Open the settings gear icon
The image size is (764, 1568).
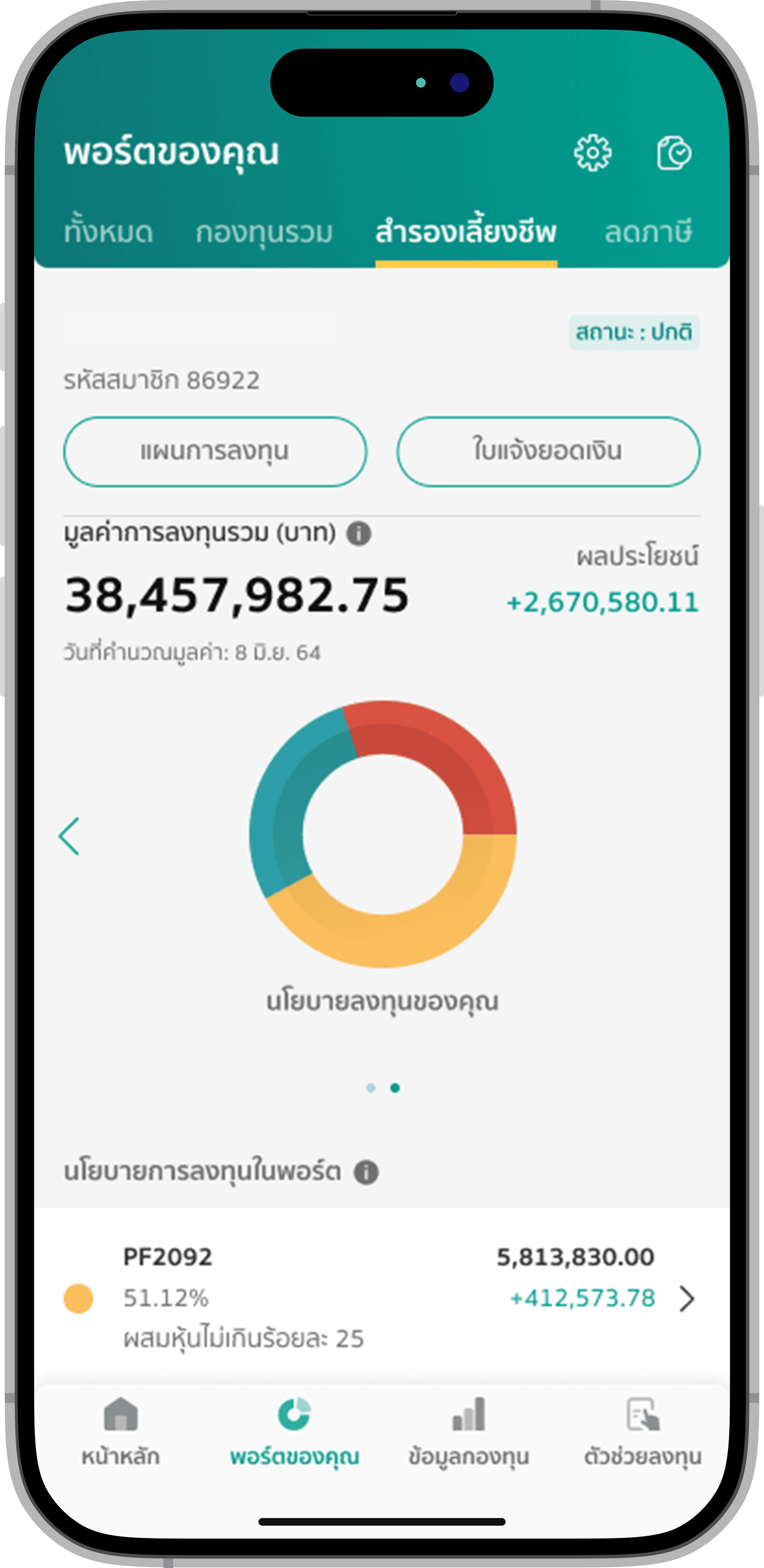(592, 153)
